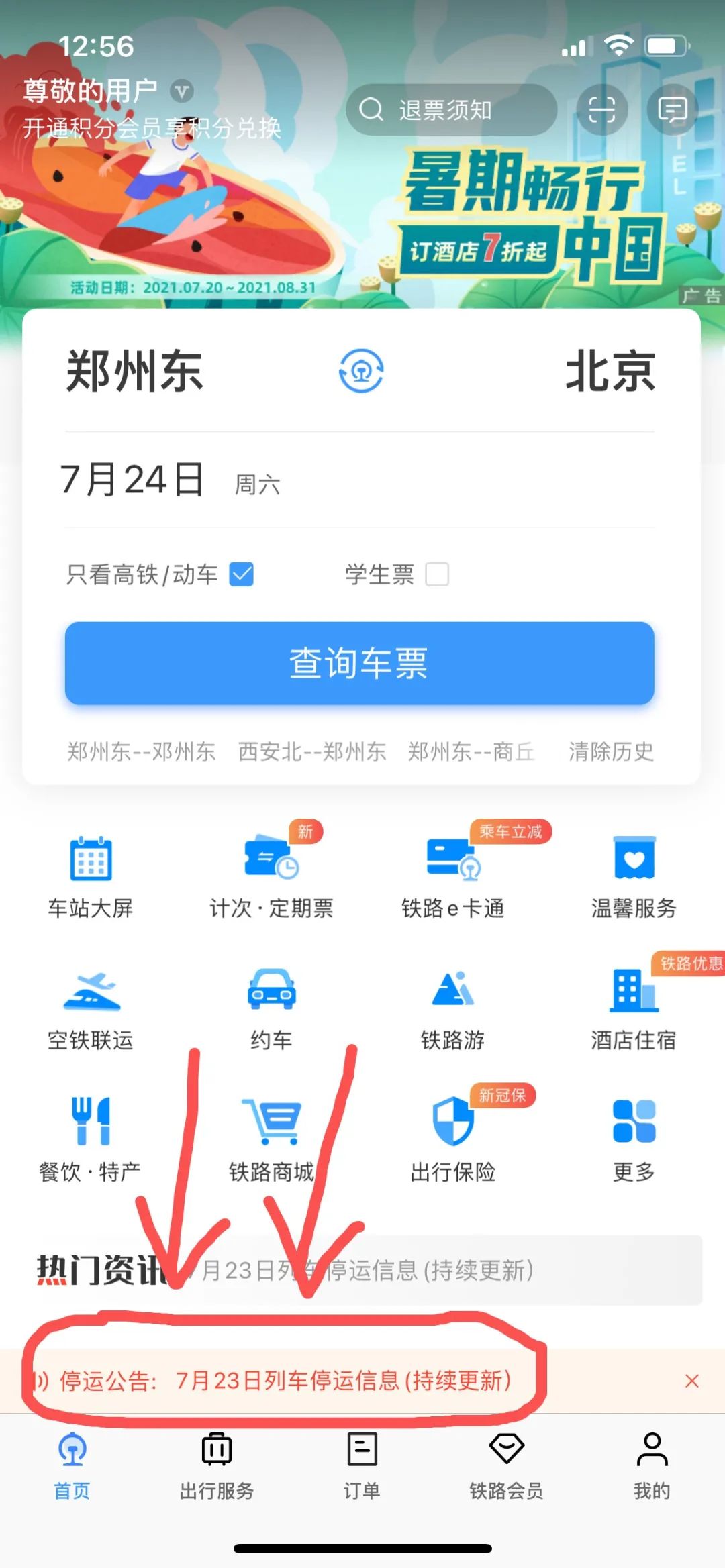
Task: Tap the QR scan icon at top right
Action: [603, 109]
